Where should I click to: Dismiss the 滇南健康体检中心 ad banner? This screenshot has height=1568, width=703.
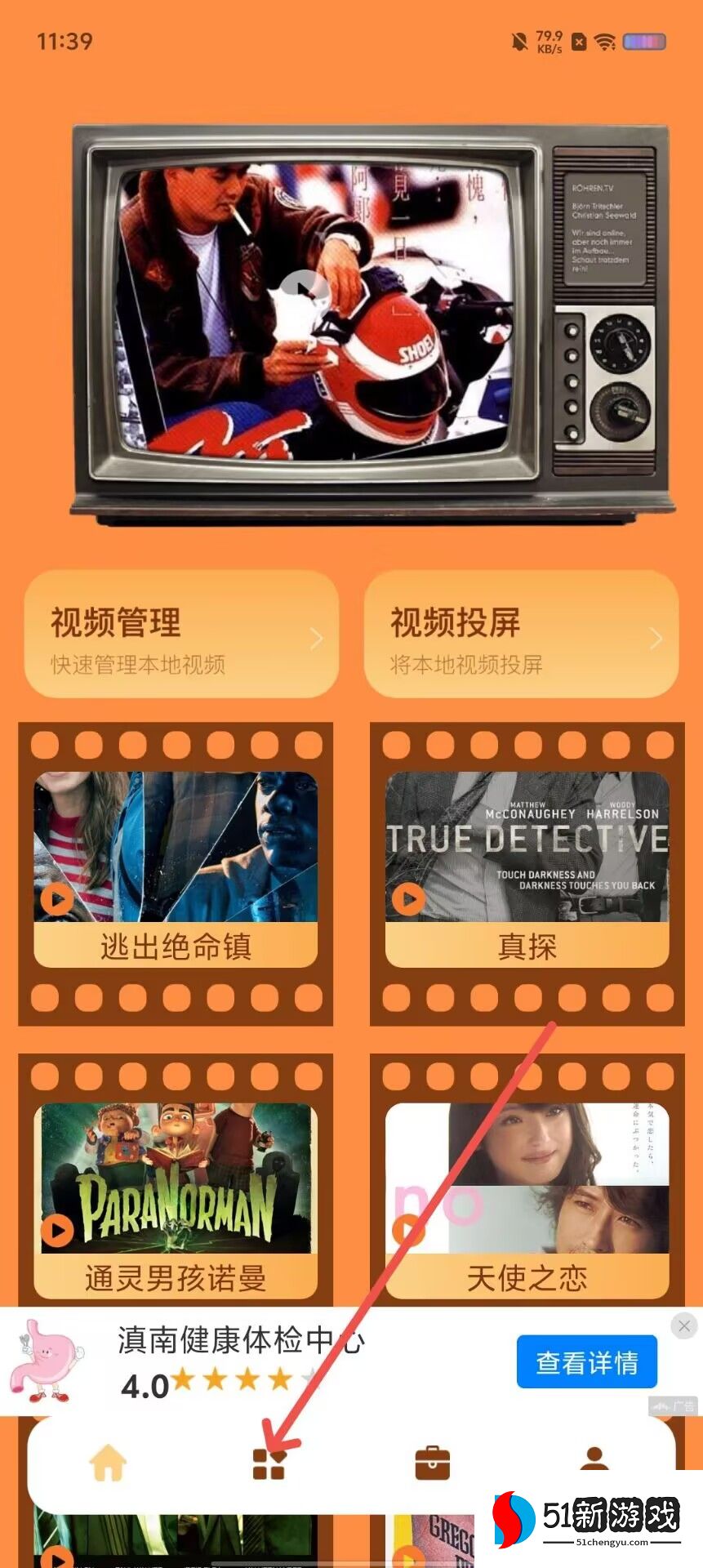(684, 1326)
